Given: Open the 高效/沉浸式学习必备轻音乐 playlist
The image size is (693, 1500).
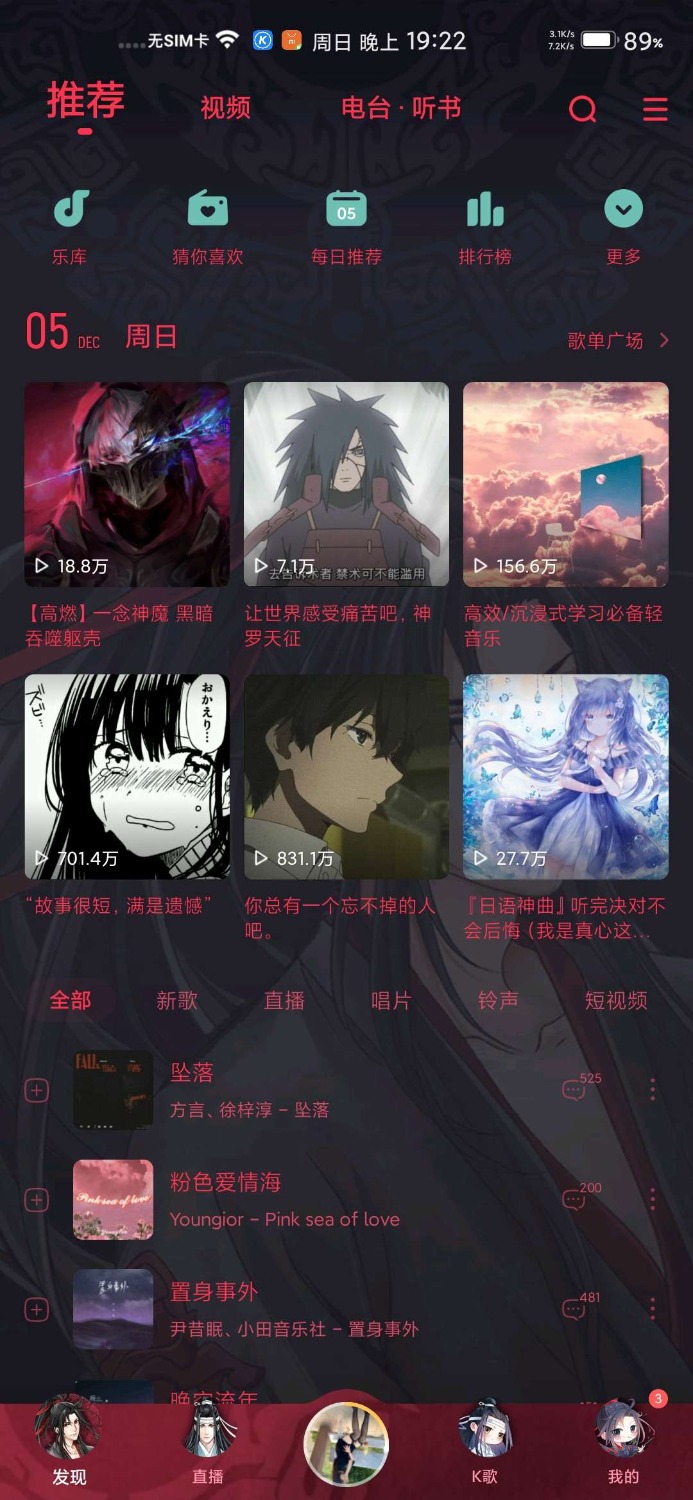Looking at the screenshot, I should pos(565,485).
